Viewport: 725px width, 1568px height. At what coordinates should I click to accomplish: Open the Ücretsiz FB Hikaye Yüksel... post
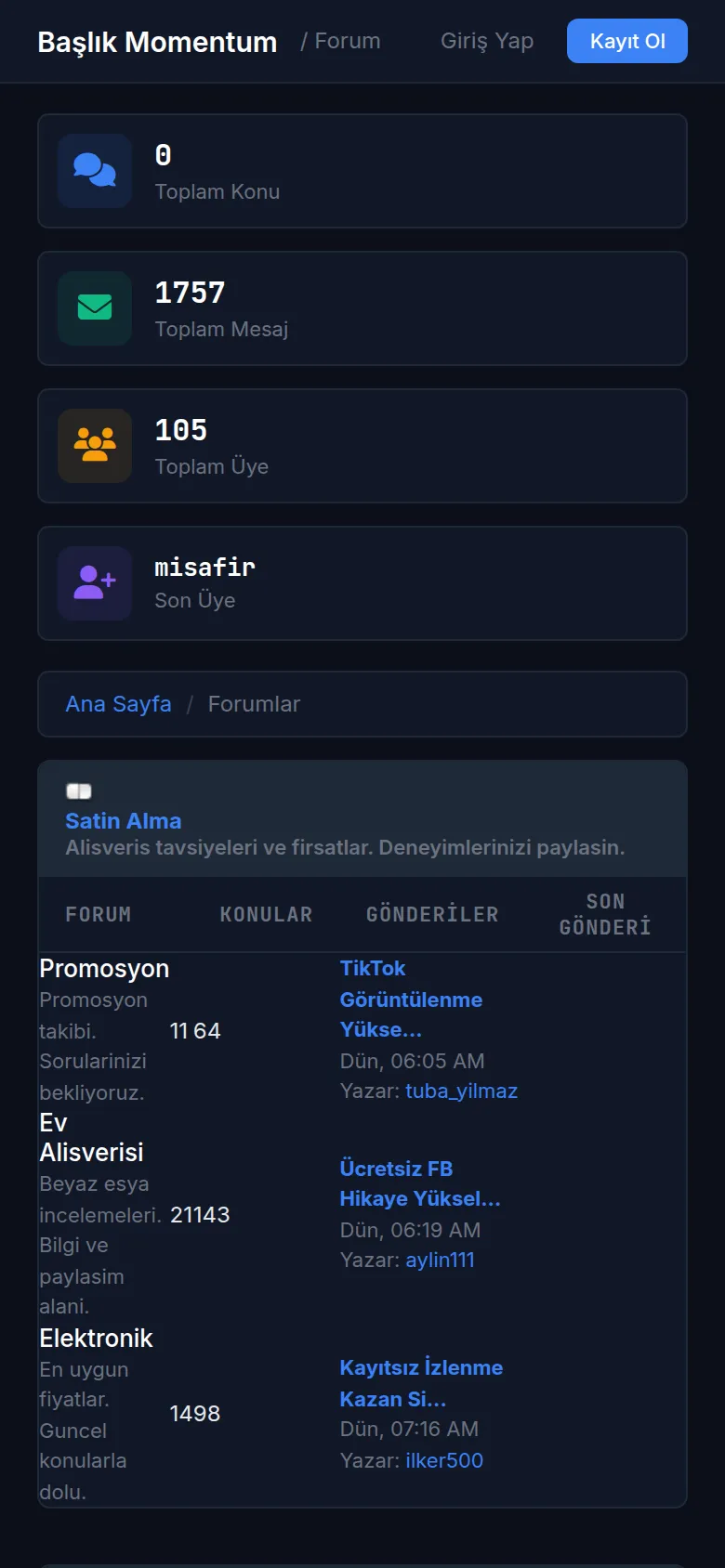(420, 1183)
